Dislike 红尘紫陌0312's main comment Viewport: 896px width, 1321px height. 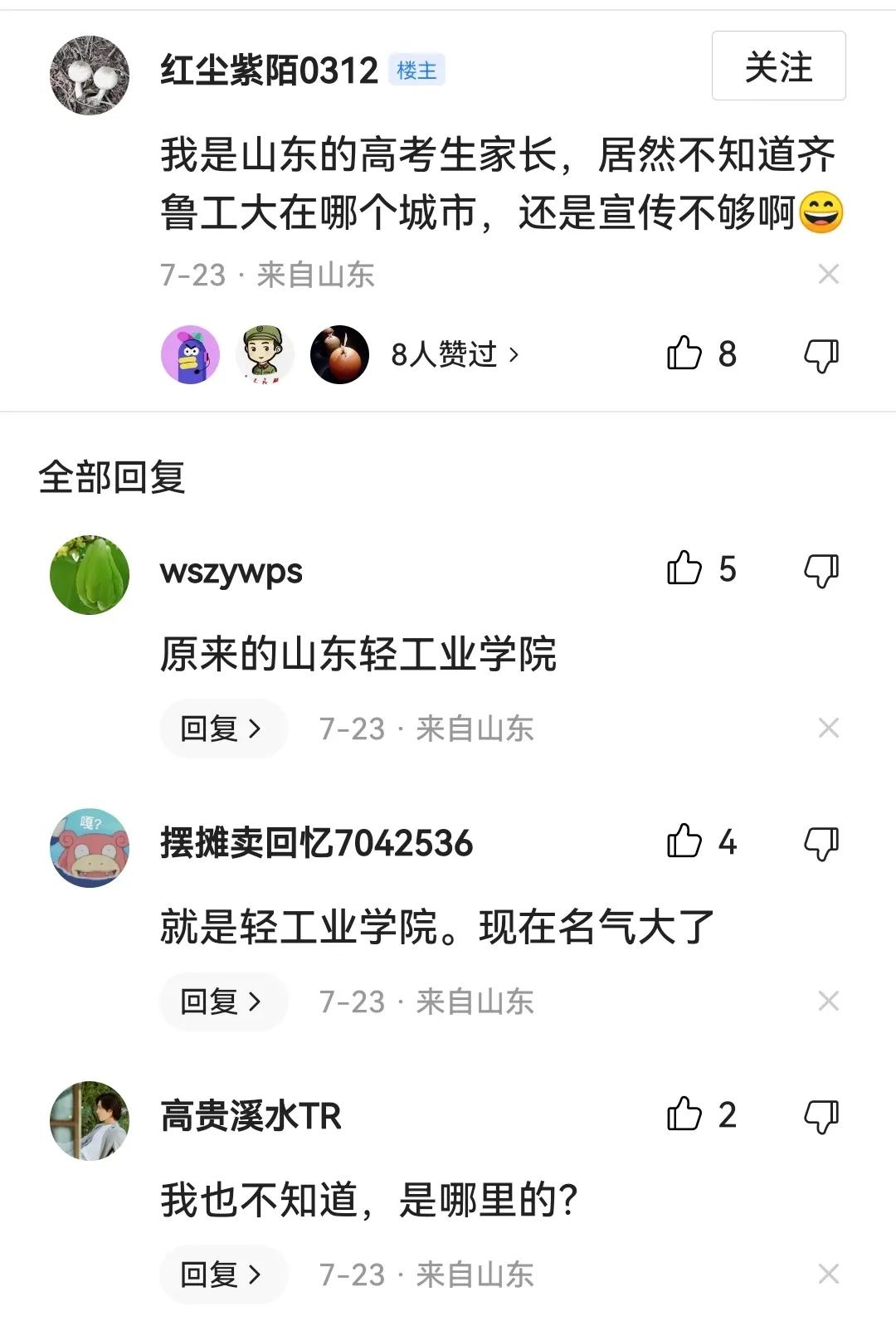tap(821, 355)
